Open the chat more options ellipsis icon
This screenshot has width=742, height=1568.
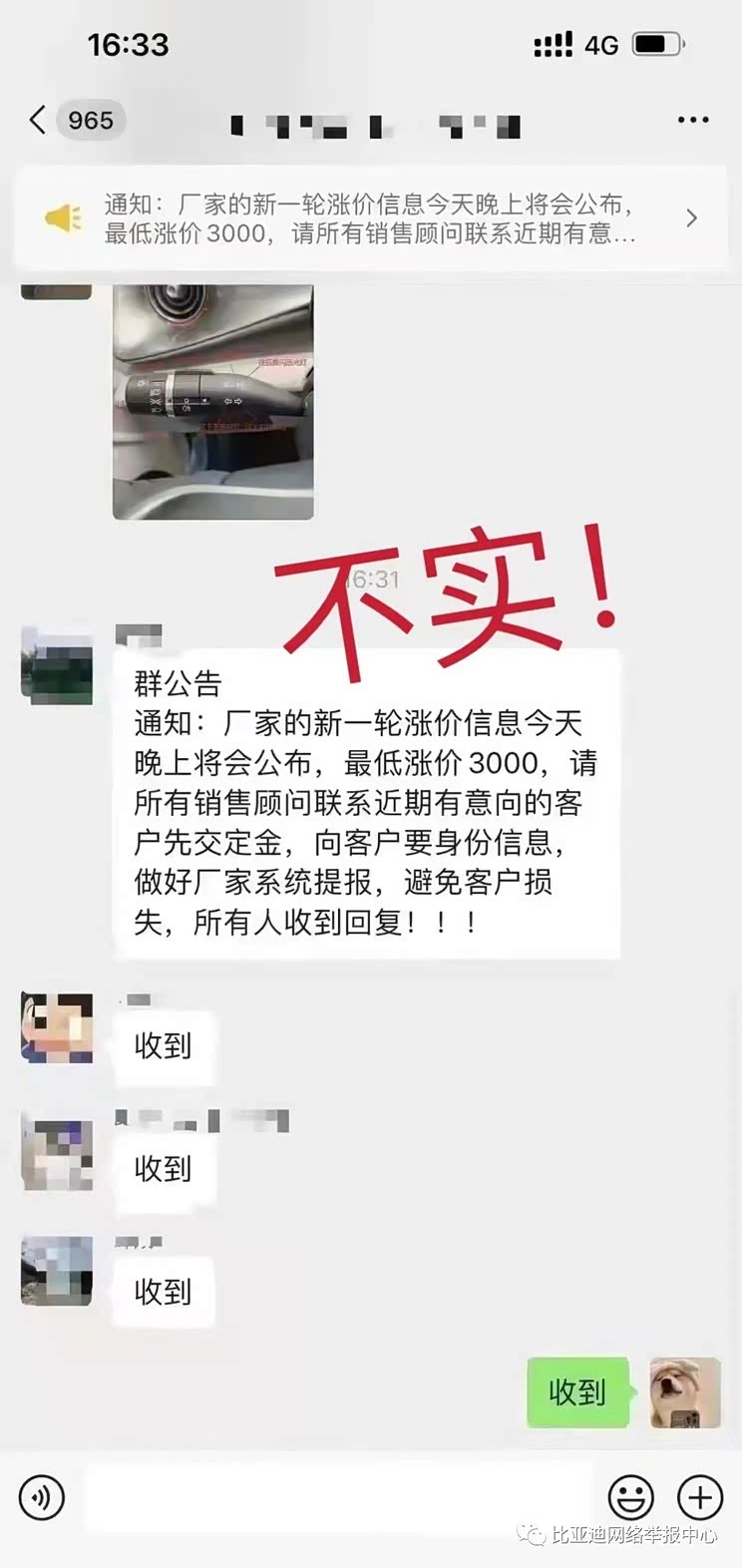[692, 120]
